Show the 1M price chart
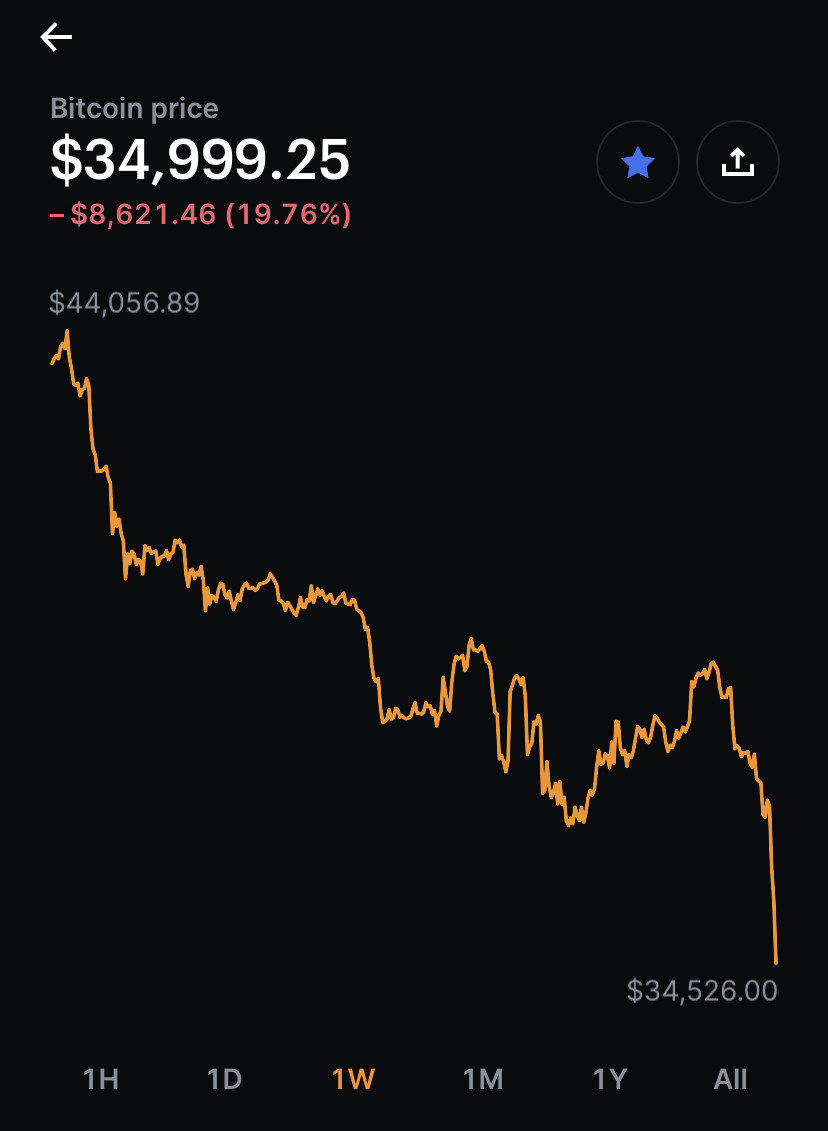Screen dimensions: 828x1131 point(483,1079)
